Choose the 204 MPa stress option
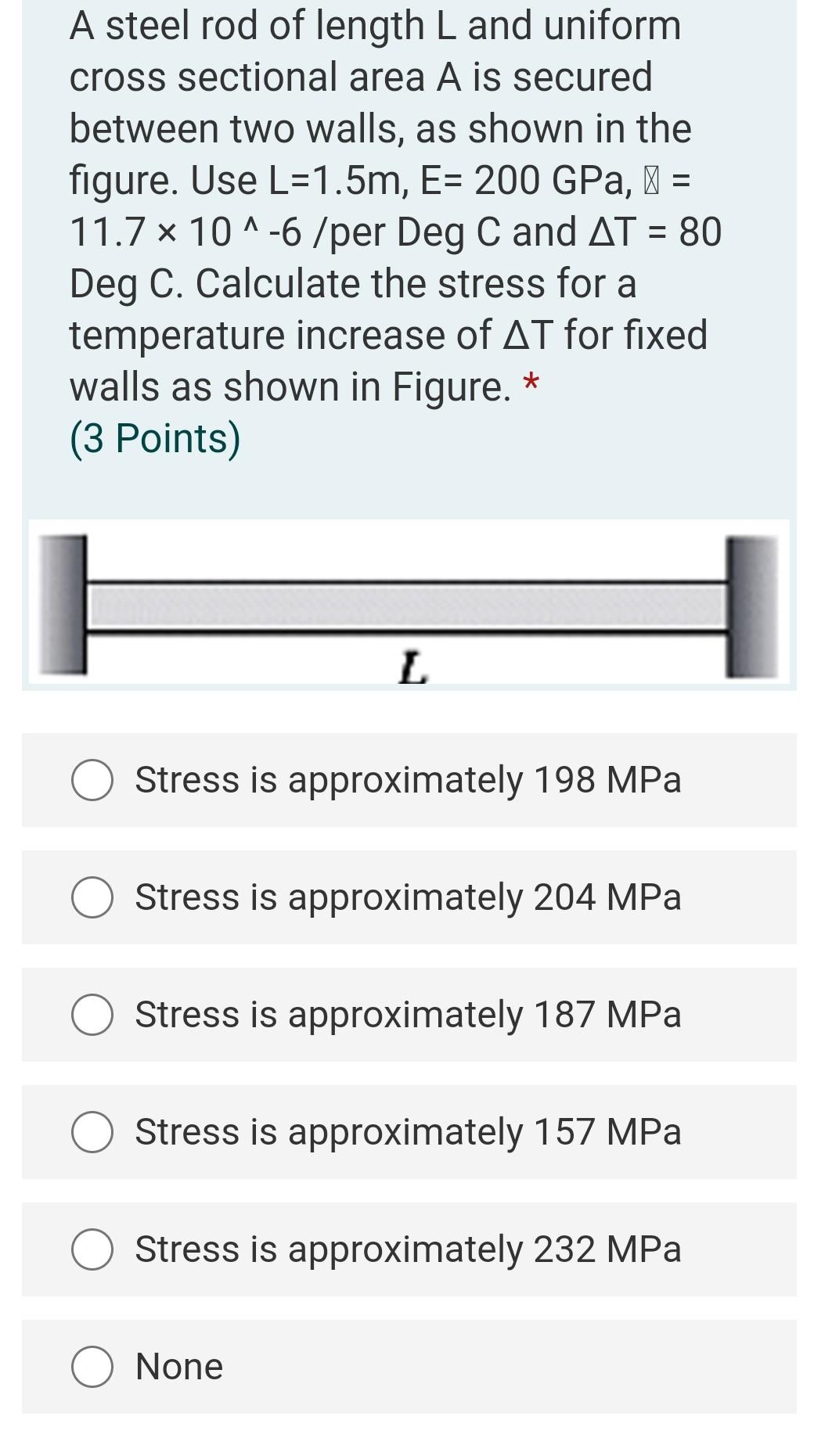The image size is (832, 1456). pyautogui.click(x=92, y=897)
